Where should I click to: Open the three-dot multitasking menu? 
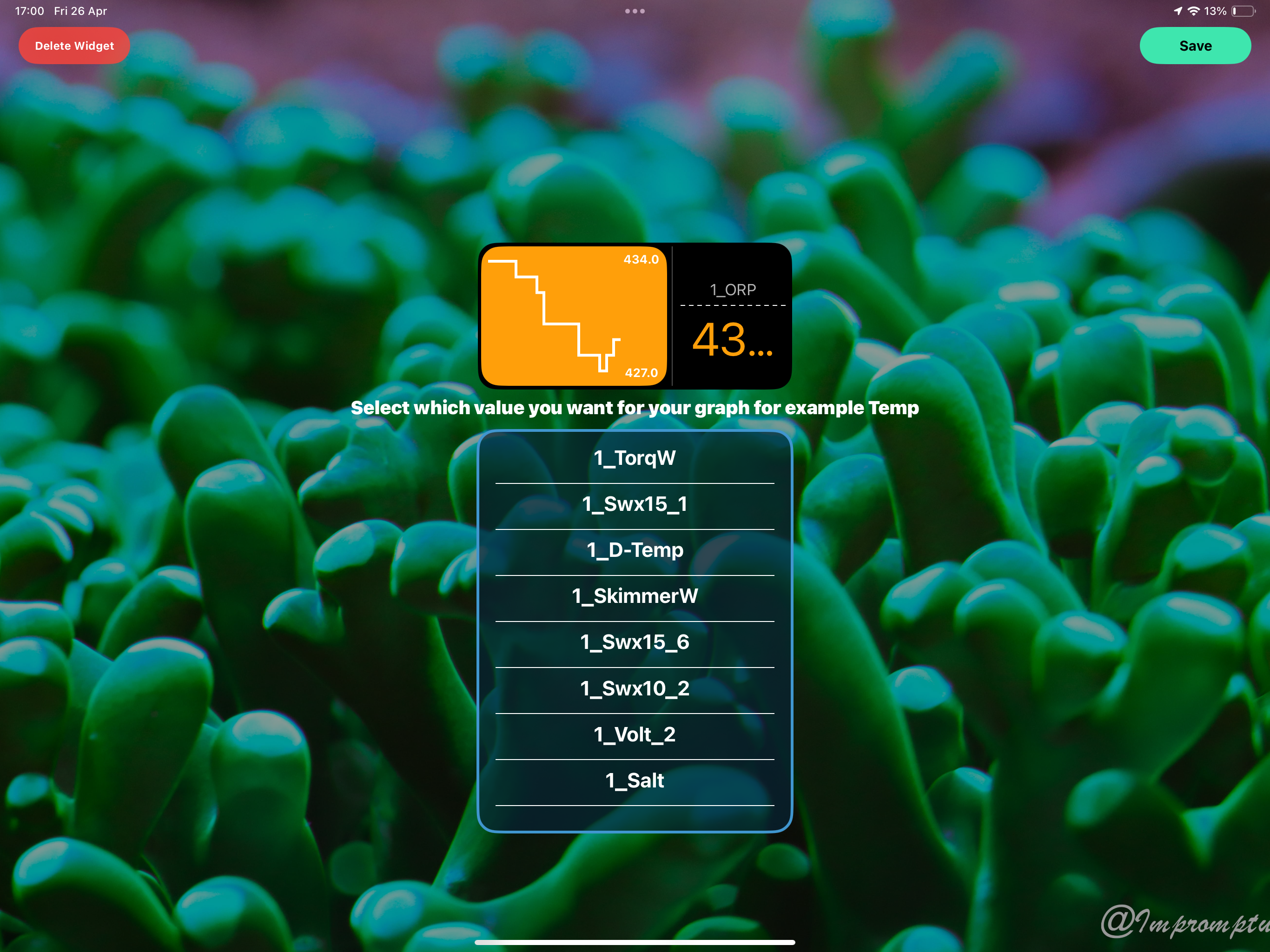coord(635,11)
